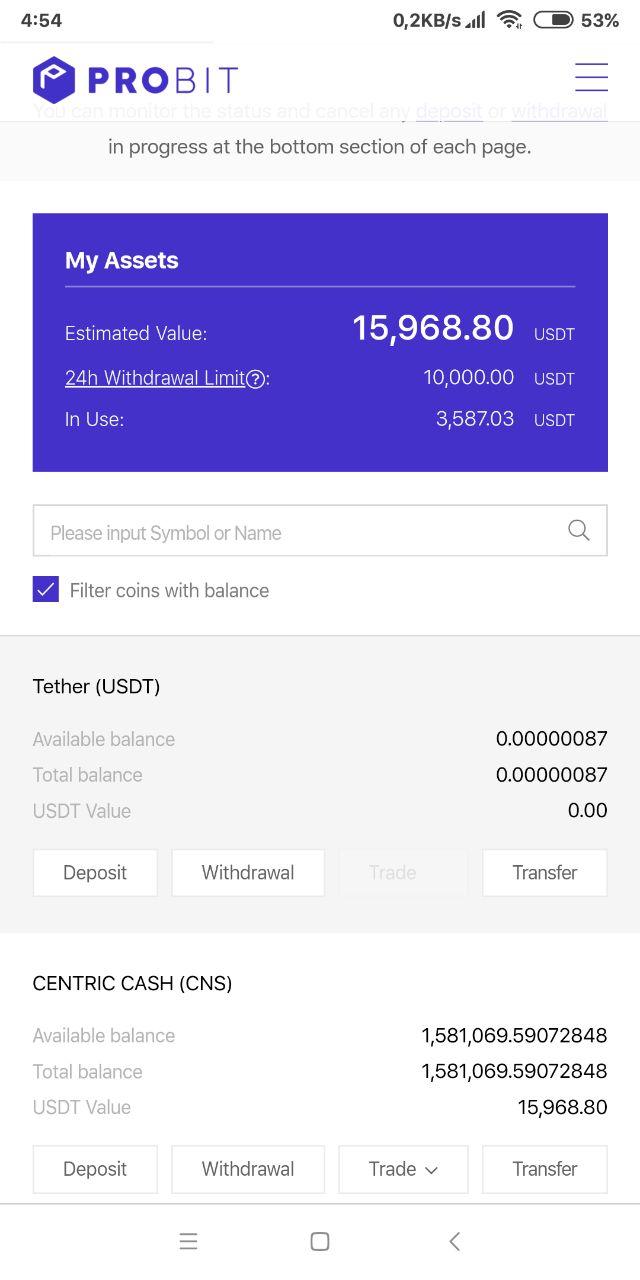Image resolution: width=640 pixels, height=1280 pixels.
Task: Focus the Symbol or Name search field
Action: (300, 532)
